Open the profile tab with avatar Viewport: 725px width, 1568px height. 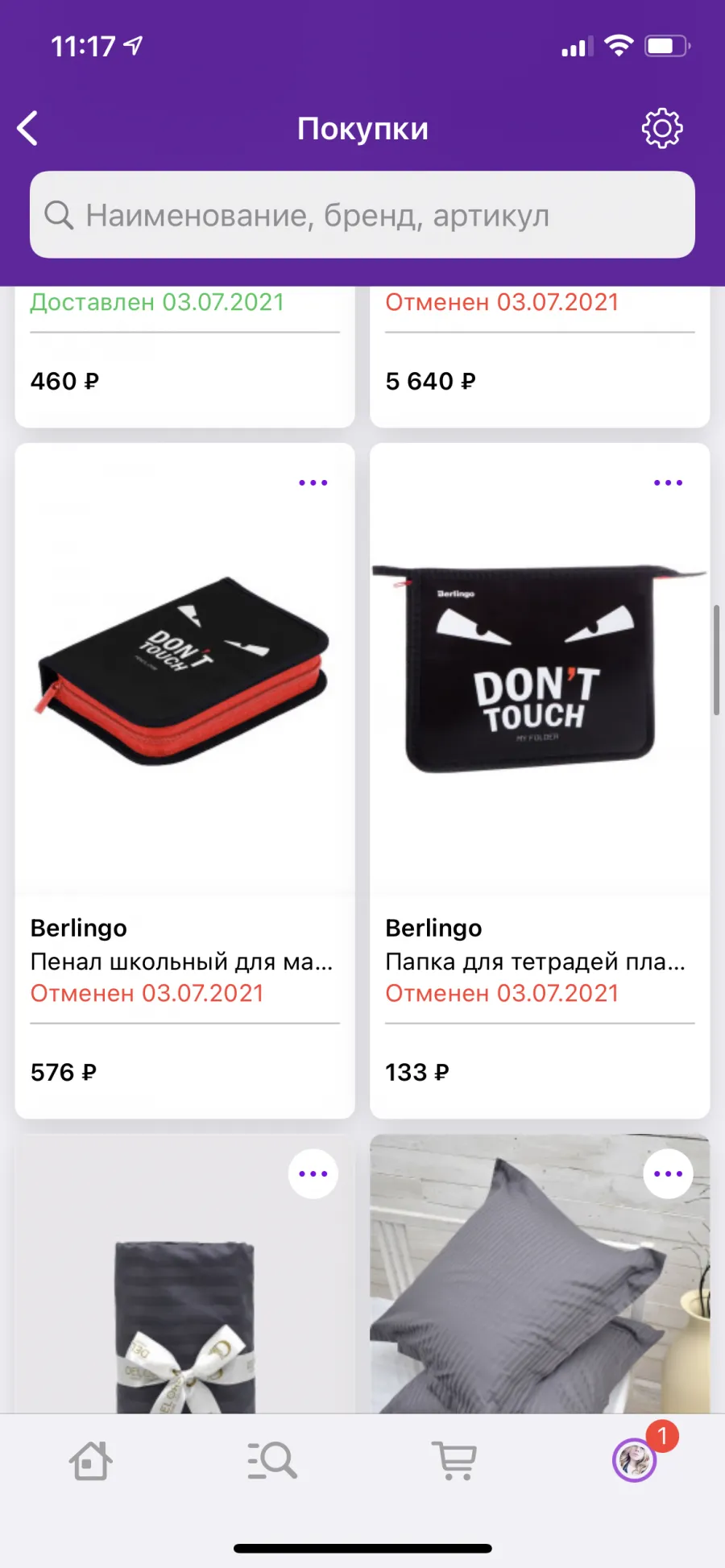(636, 1460)
